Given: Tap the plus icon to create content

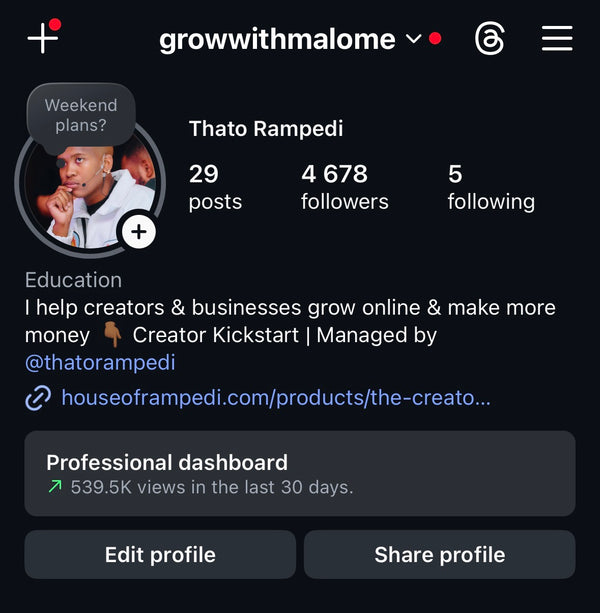Looking at the screenshot, I should pos(42,38).
